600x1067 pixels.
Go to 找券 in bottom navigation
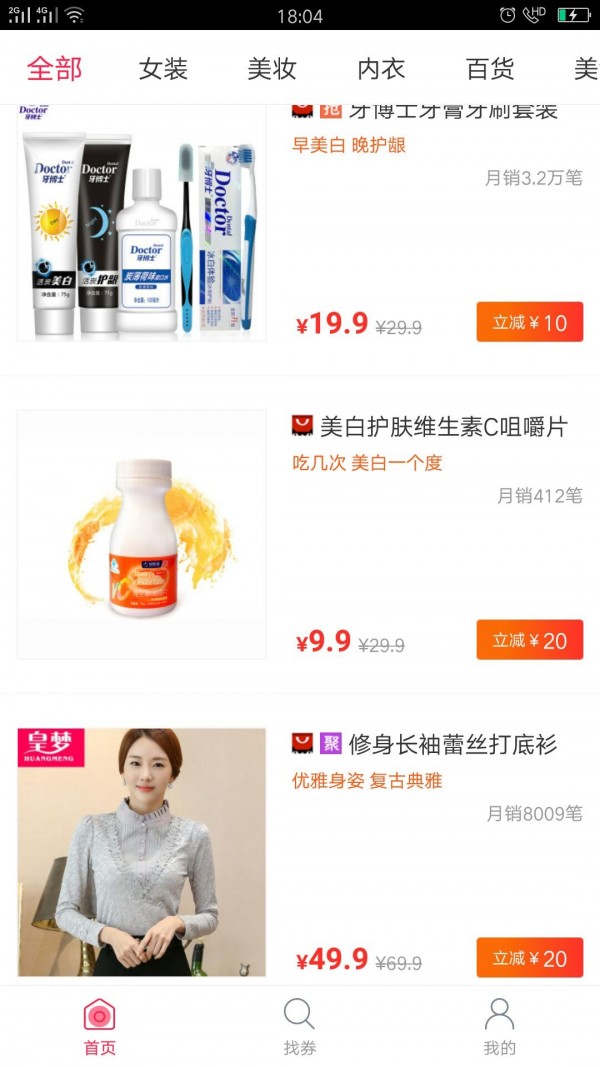(x=299, y=1027)
